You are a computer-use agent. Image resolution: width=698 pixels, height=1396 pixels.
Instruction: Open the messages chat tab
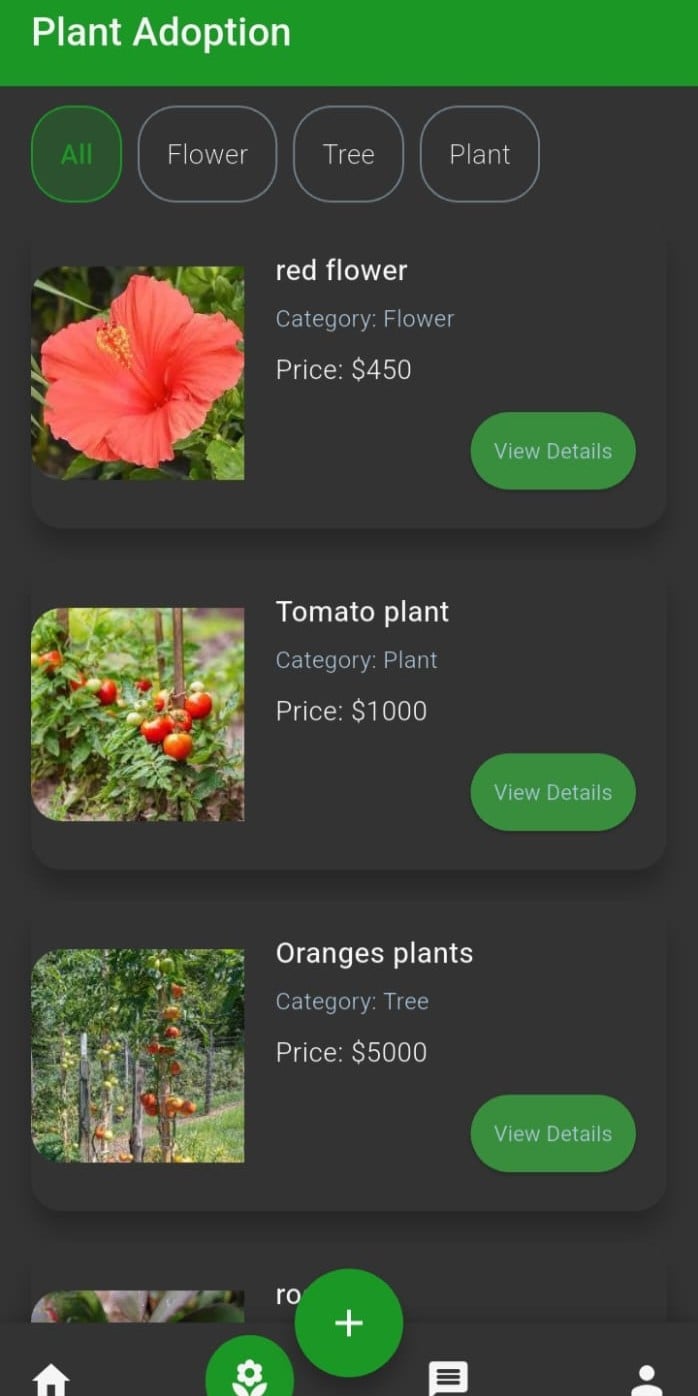448,1378
